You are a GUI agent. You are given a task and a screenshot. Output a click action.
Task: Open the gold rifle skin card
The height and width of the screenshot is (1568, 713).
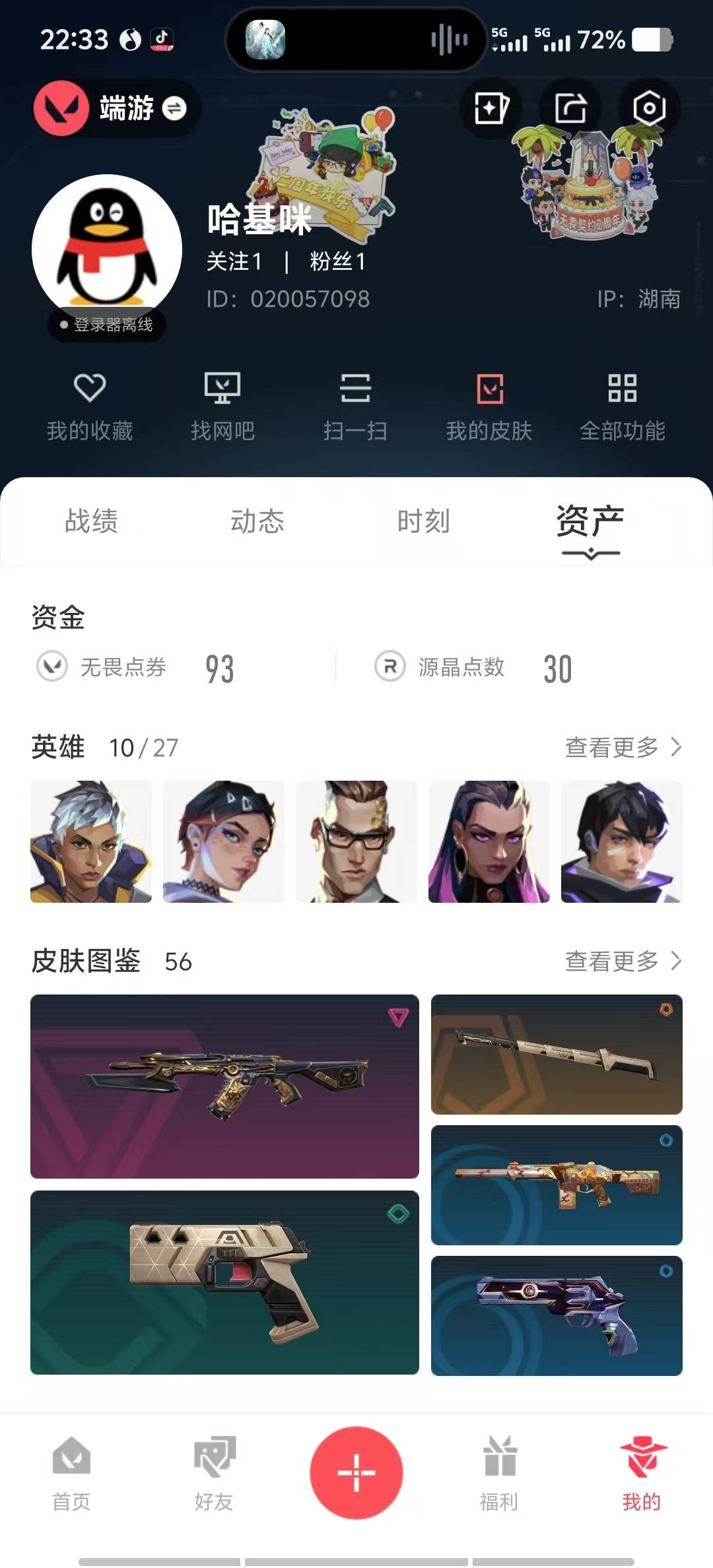click(224, 1086)
